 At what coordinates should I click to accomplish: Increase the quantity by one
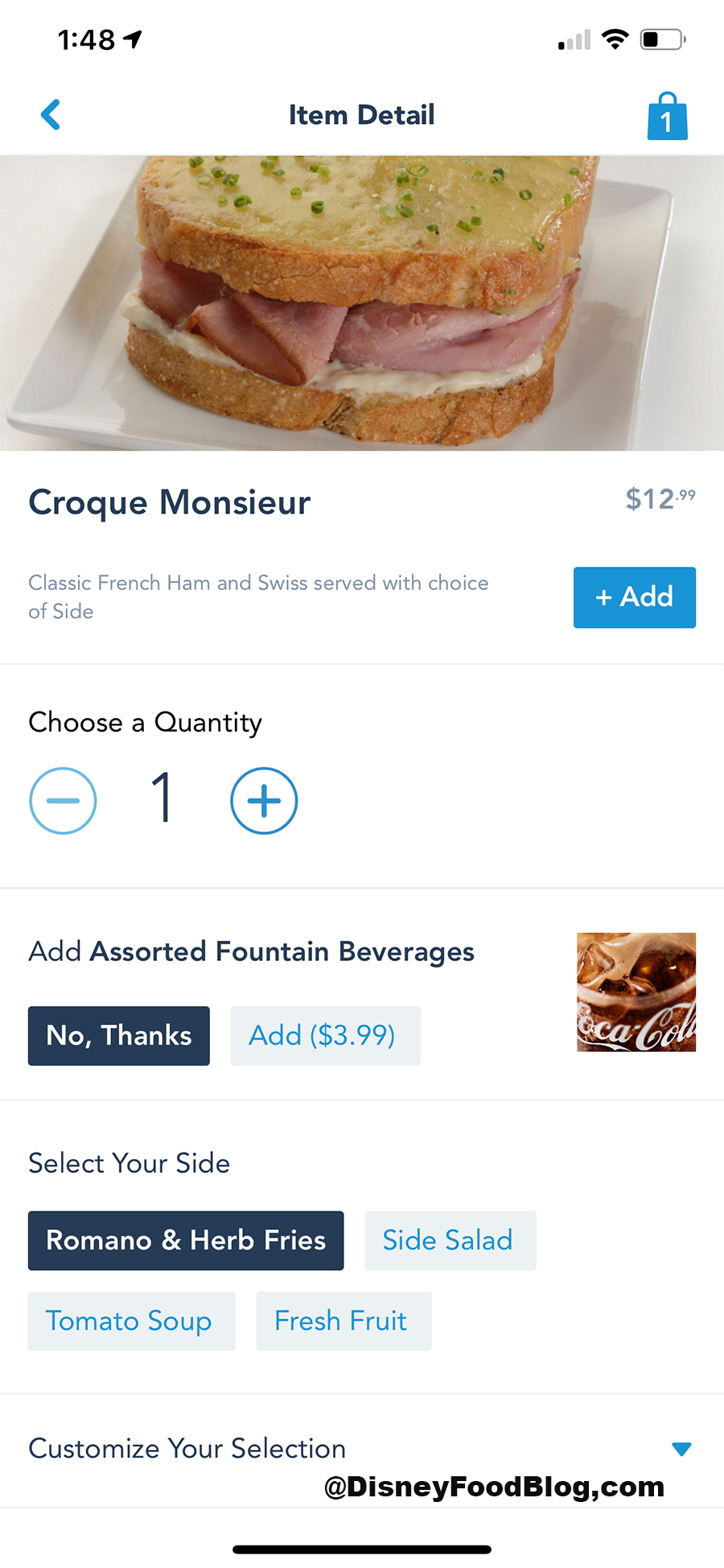(x=264, y=801)
